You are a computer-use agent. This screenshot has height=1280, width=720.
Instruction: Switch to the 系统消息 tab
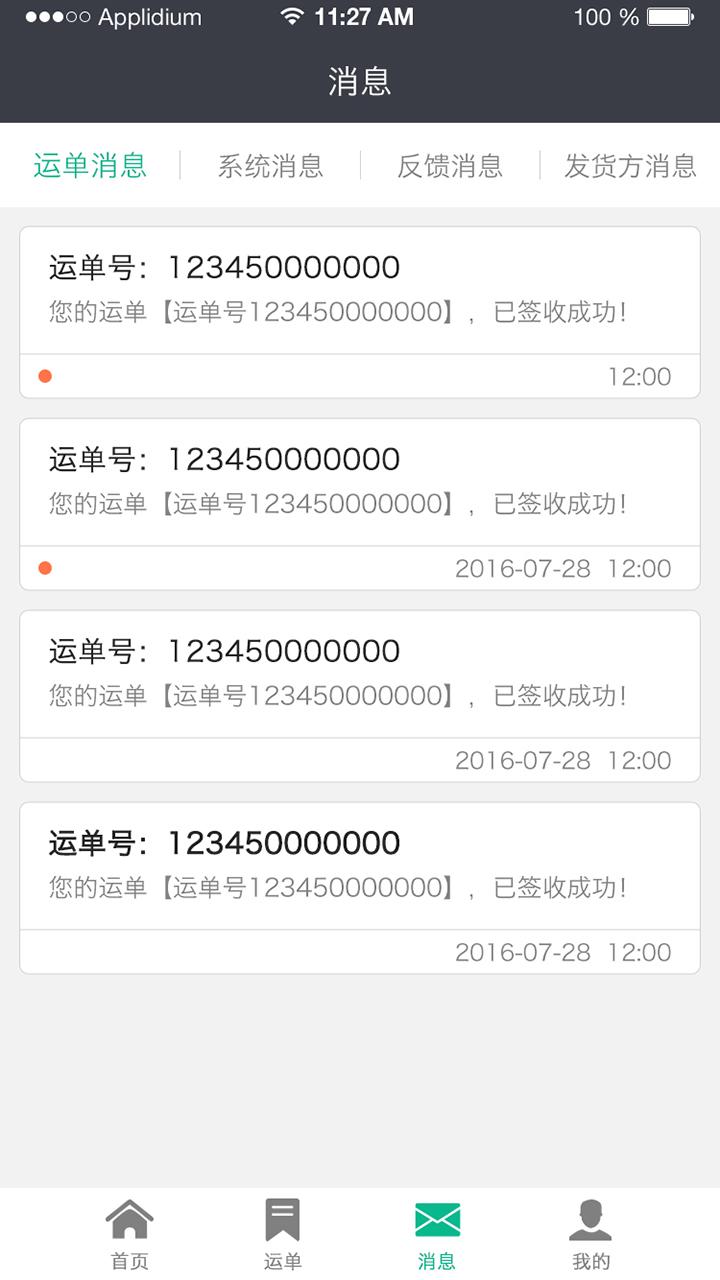pyautogui.click(x=270, y=166)
